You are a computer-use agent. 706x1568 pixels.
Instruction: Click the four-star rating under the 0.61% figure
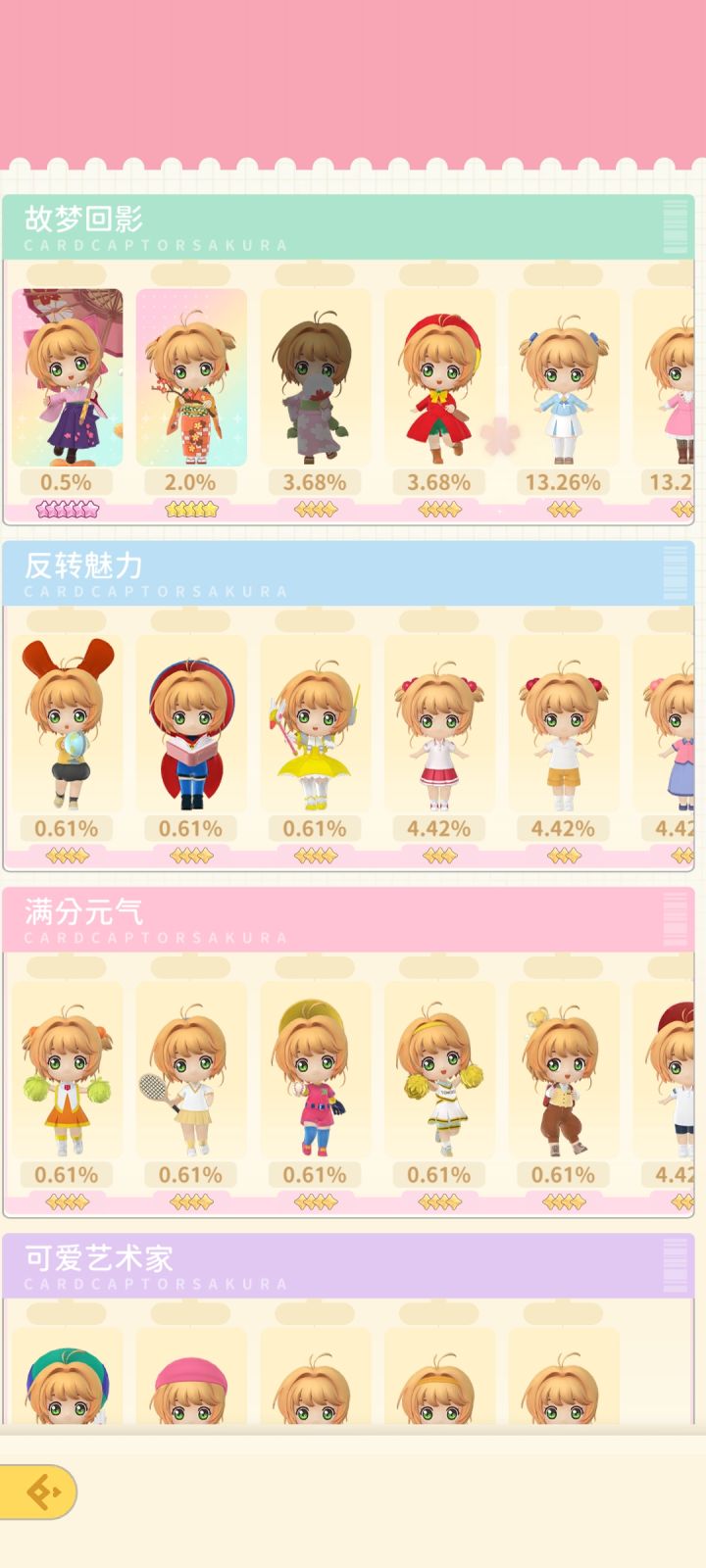65,853
